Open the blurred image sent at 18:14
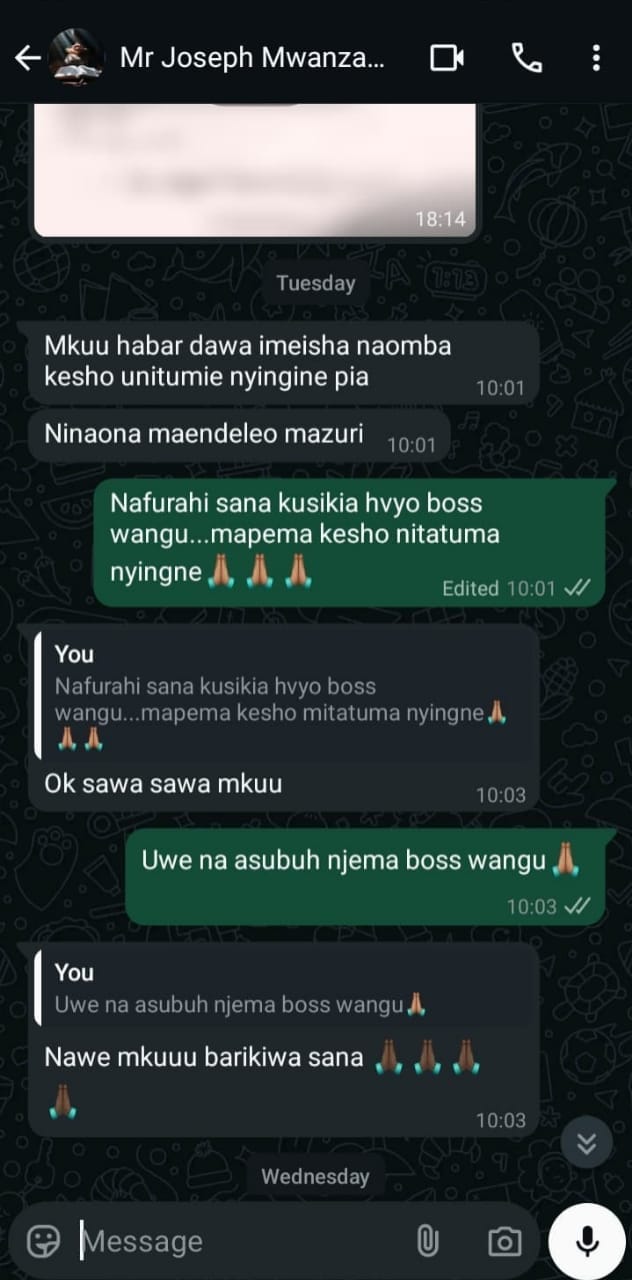This screenshot has width=632, height=1280. [255, 170]
